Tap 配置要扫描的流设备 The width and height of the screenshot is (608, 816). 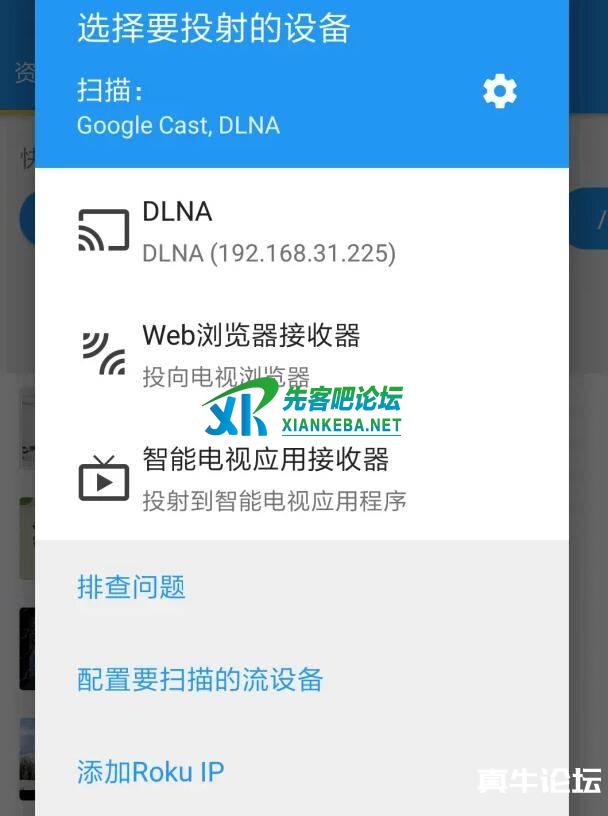(x=200, y=680)
